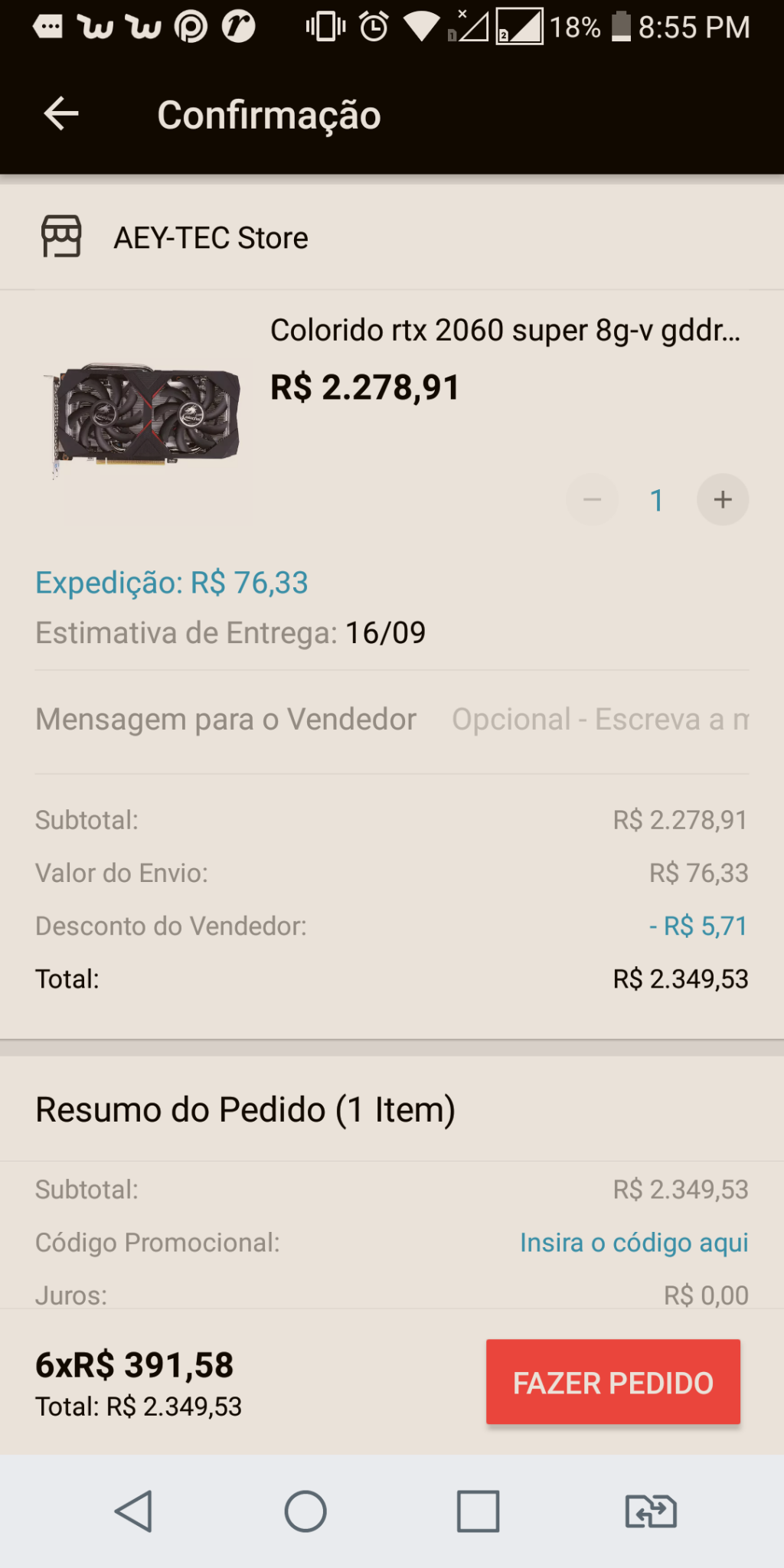Tap Insira o código aqui promo link
This screenshot has width=784, height=1568.
(x=634, y=1243)
